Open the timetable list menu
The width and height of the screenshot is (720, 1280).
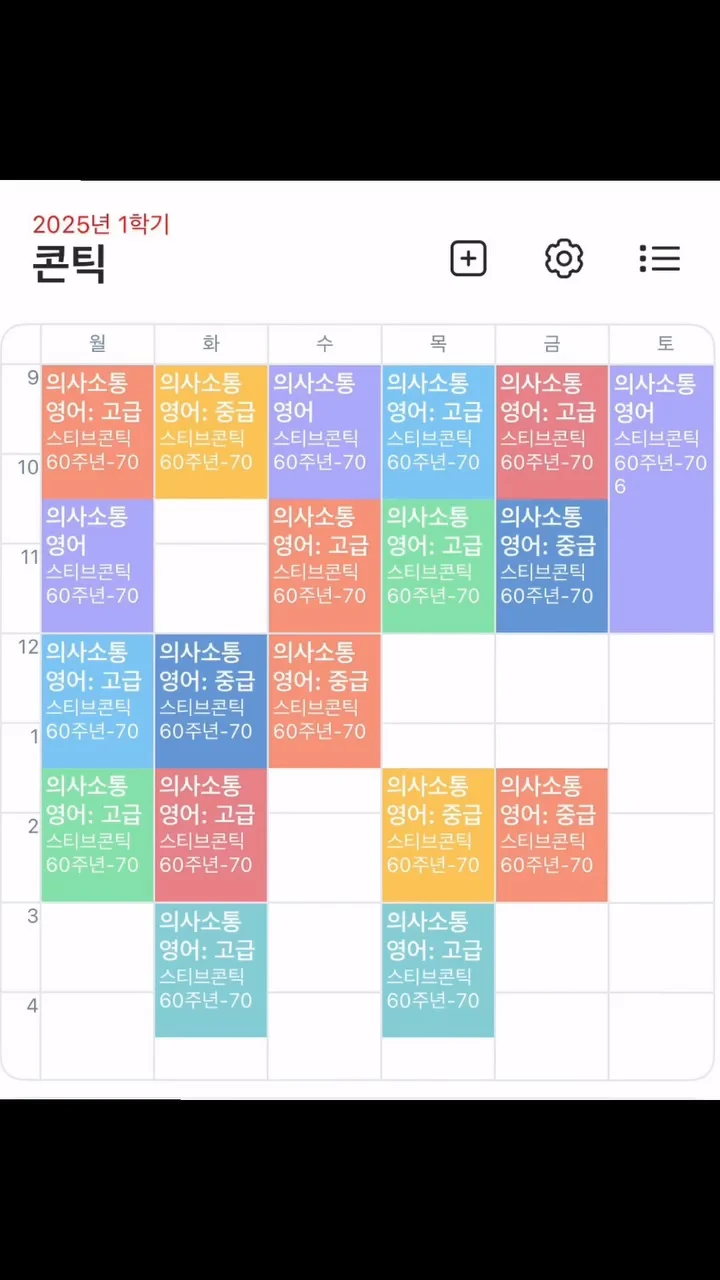660,259
